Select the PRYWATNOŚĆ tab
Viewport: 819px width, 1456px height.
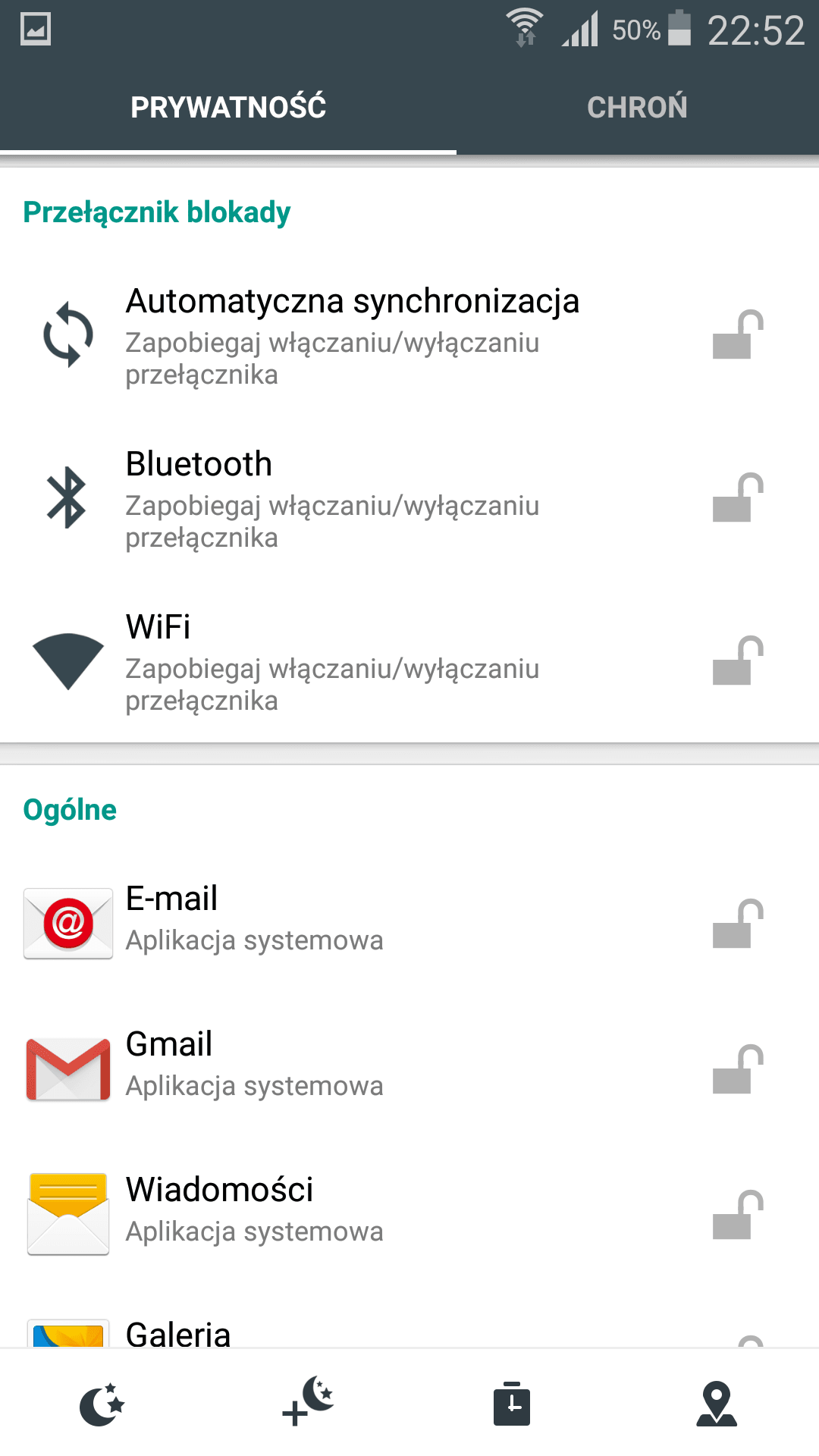(227, 107)
